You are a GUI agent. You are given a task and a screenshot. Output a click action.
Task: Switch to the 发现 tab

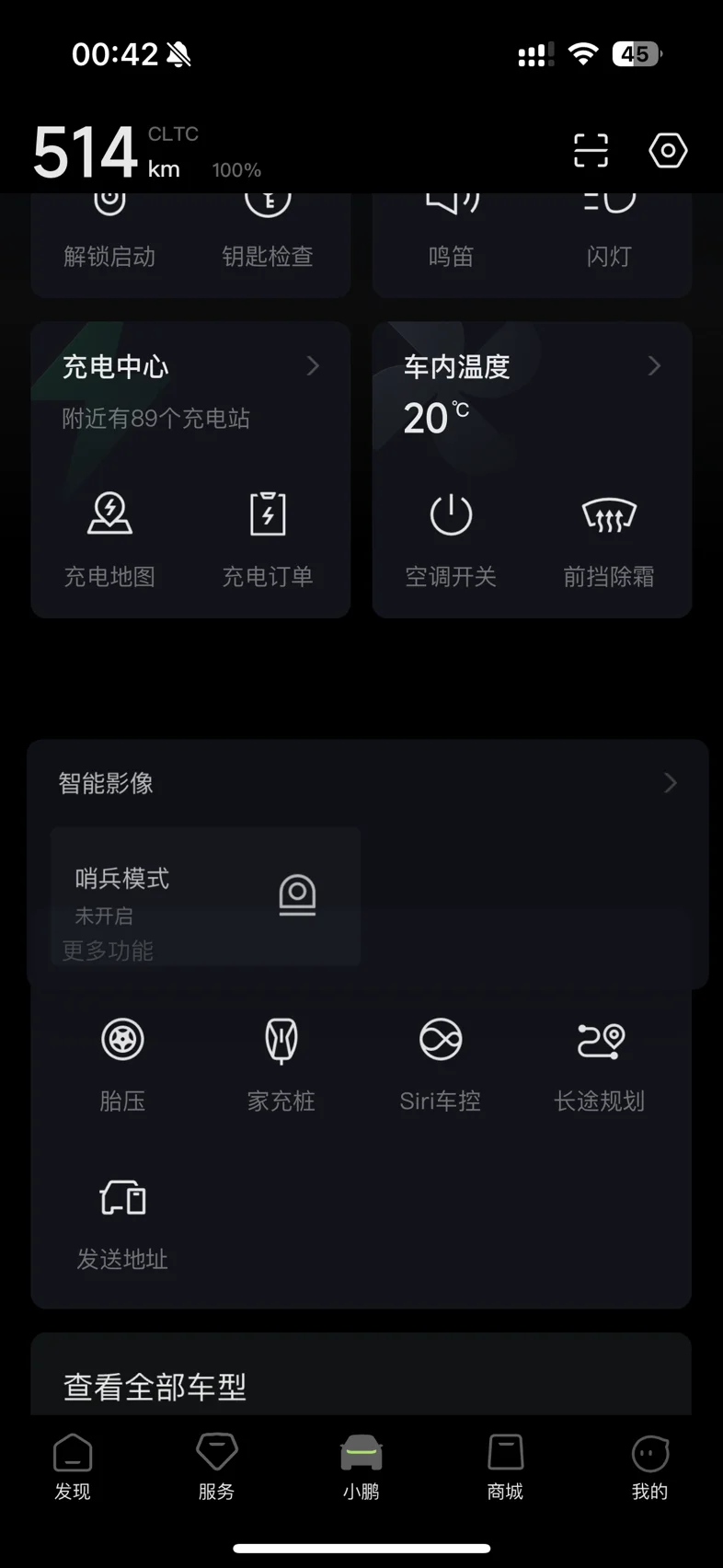pyautogui.click(x=73, y=1467)
